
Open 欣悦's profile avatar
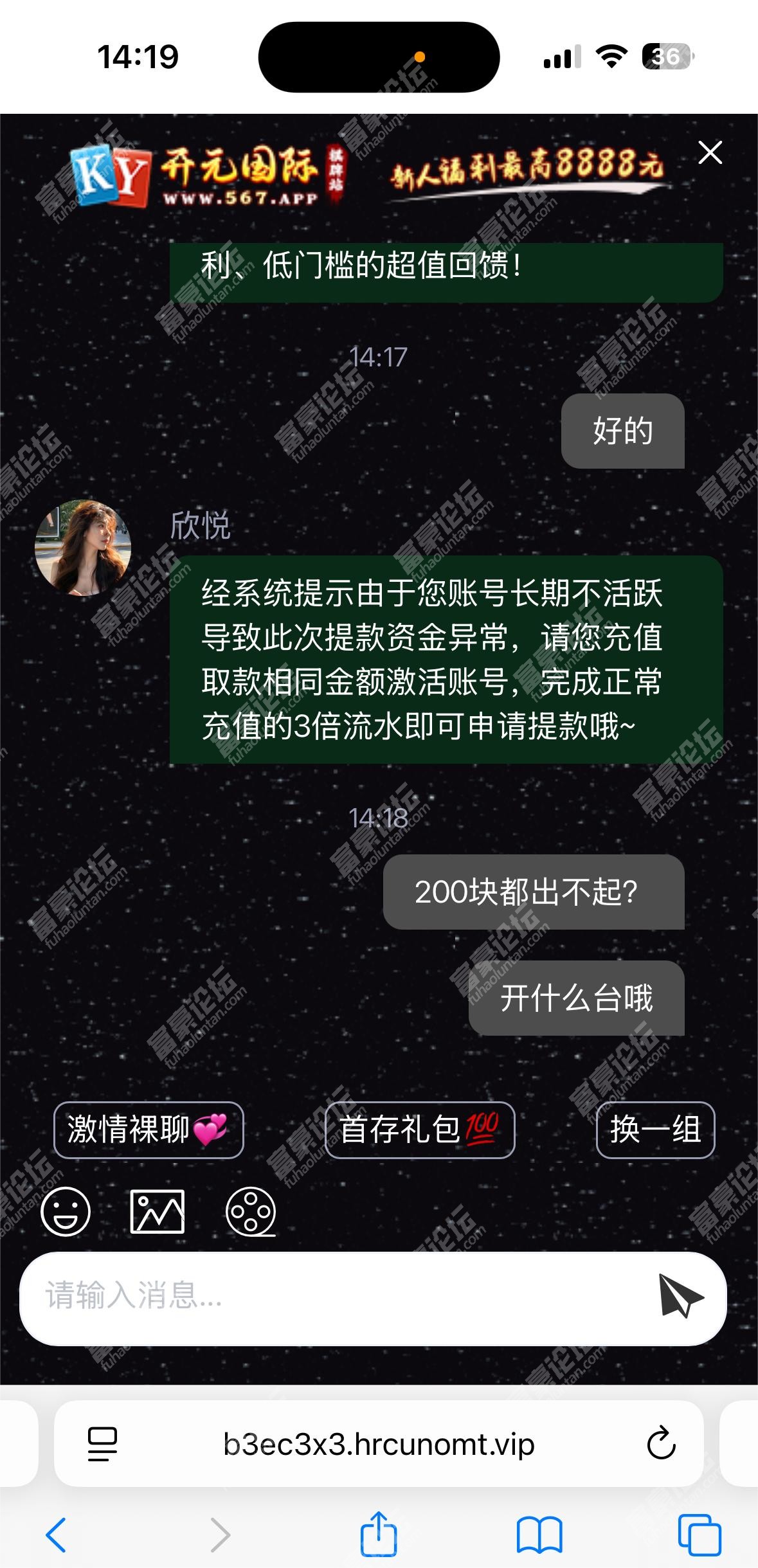[x=83, y=548]
